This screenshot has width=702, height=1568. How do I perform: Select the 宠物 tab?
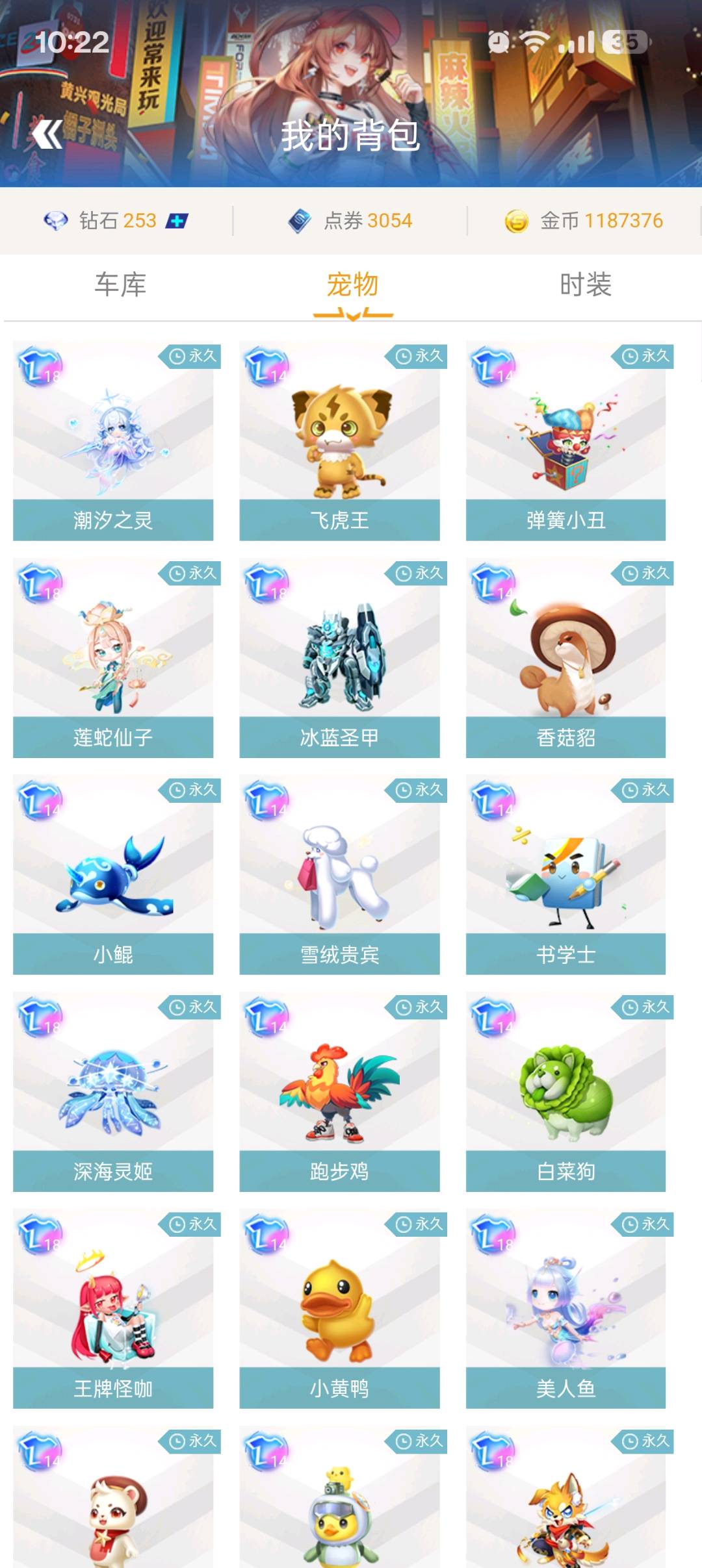pyautogui.click(x=352, y=285)
